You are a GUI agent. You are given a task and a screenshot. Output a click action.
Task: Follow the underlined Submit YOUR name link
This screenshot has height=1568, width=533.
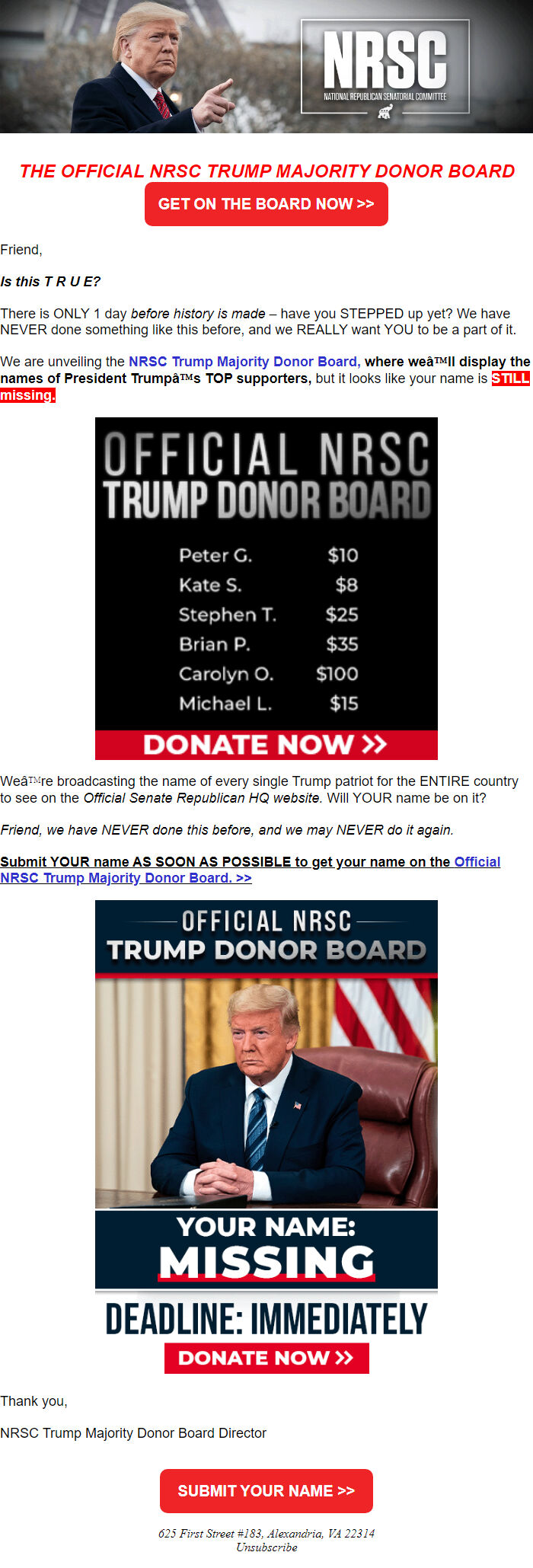(226, 862)
